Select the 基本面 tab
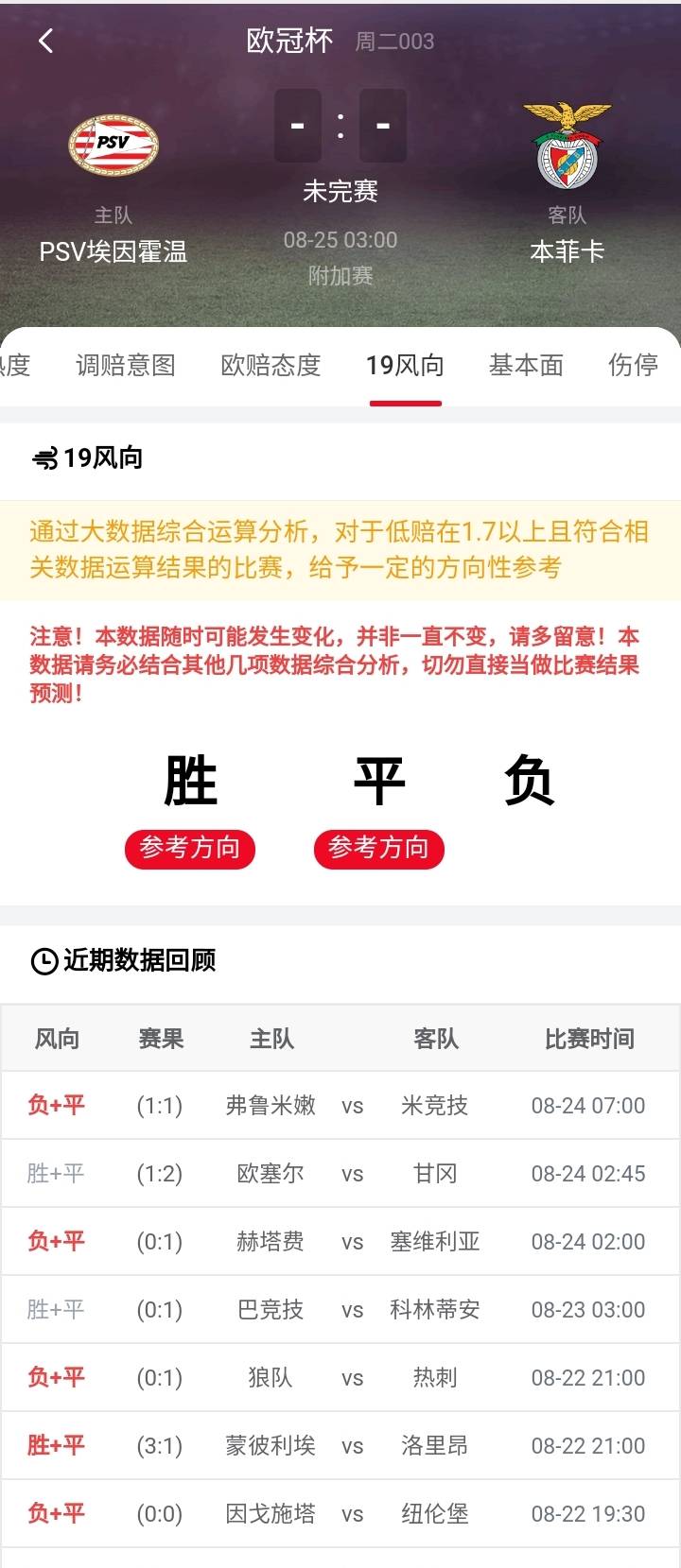The image size is (681, 1568). pyautogui.click(x=526, y=365)
